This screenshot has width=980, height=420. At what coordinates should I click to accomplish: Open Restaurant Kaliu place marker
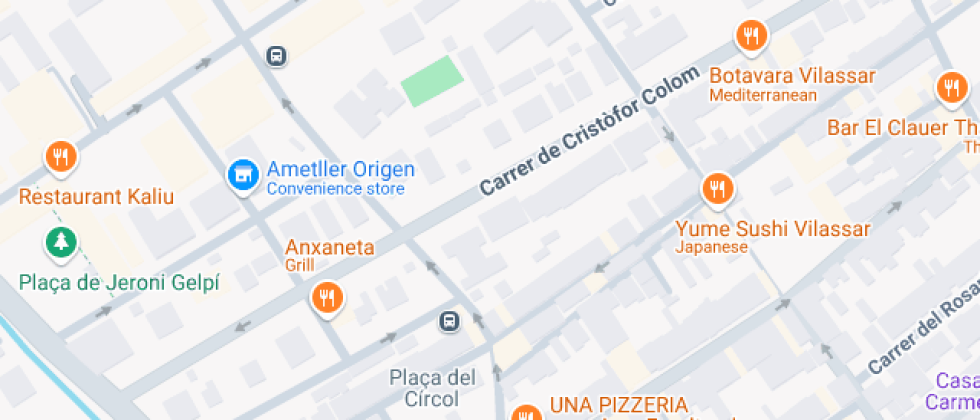click(62, 157)
